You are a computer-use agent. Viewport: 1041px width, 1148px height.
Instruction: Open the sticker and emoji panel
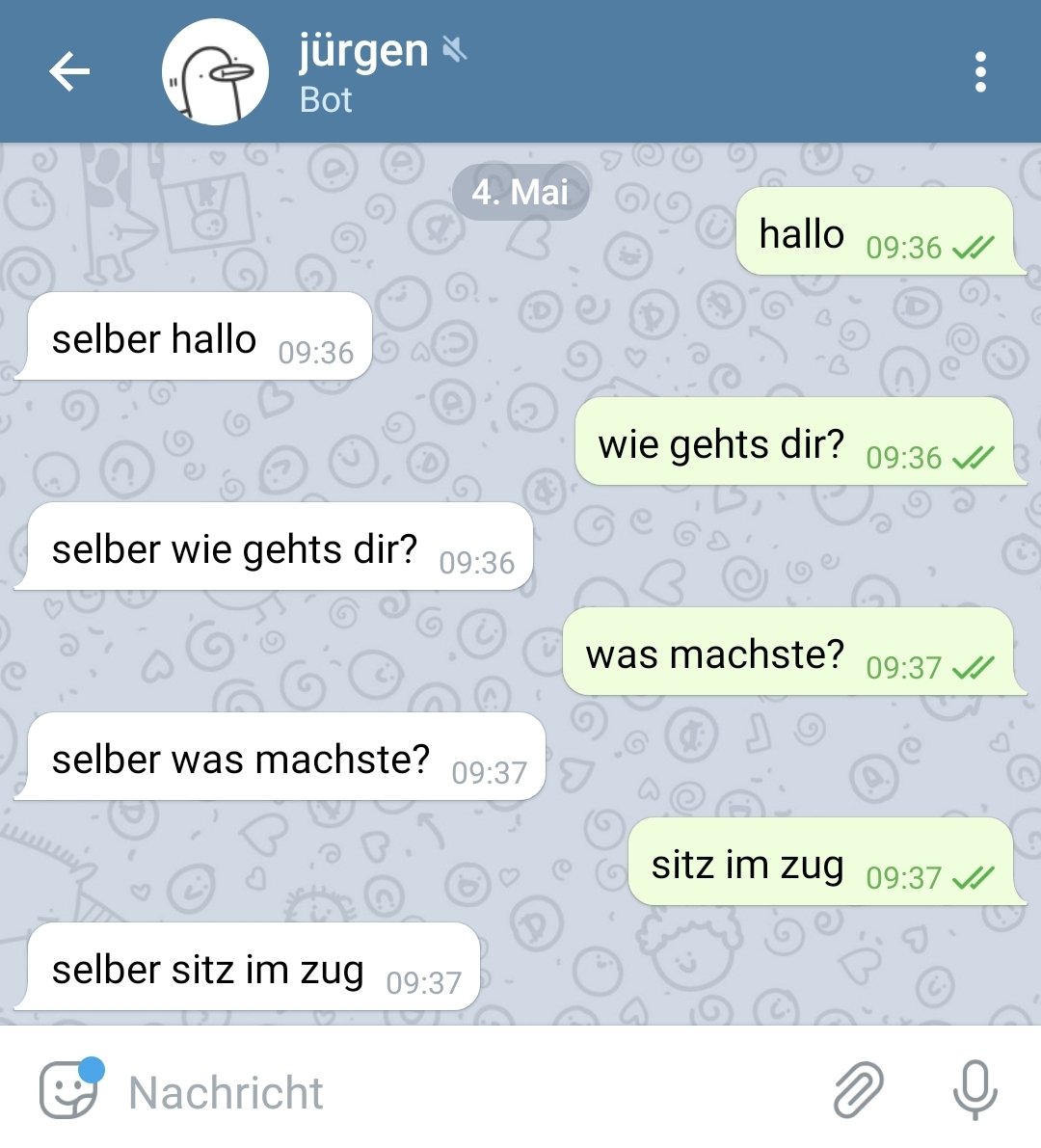coord(69,1090)
